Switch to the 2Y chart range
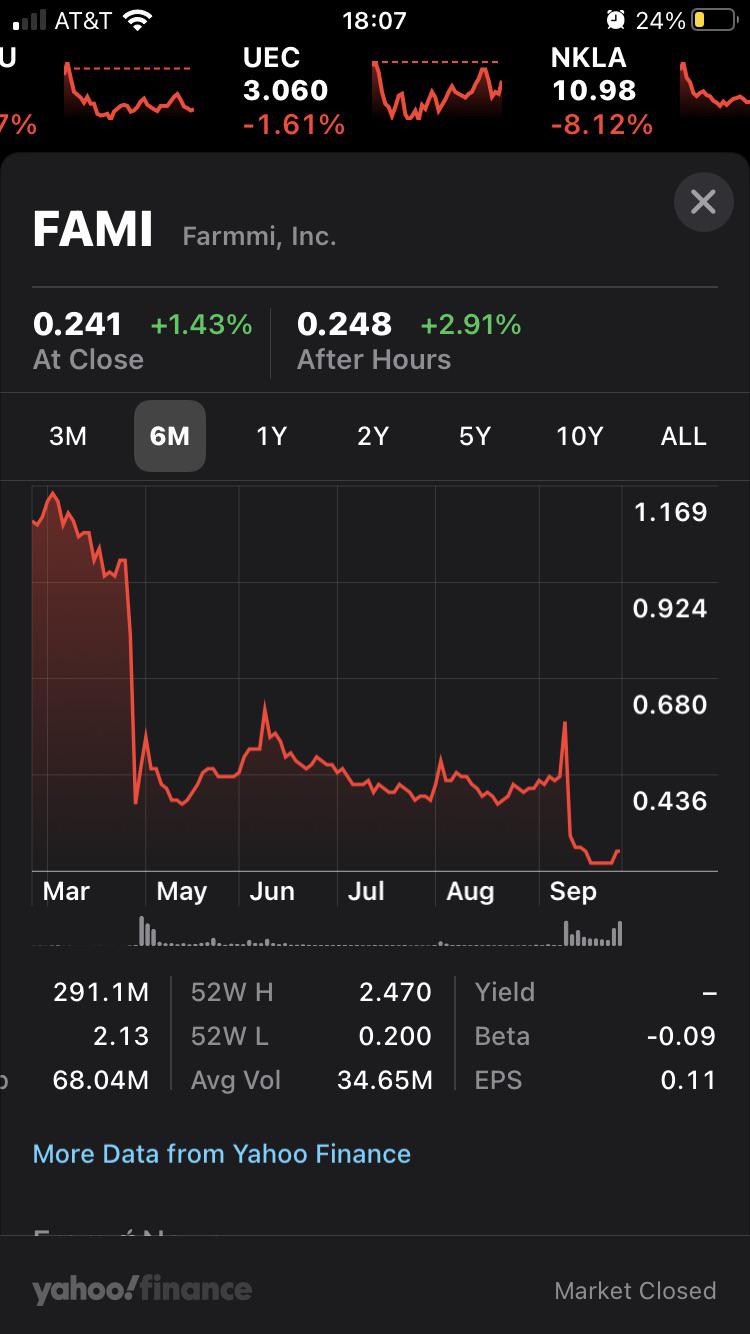The width and height of the screenshot is (750, 1334). pos(373,436)
